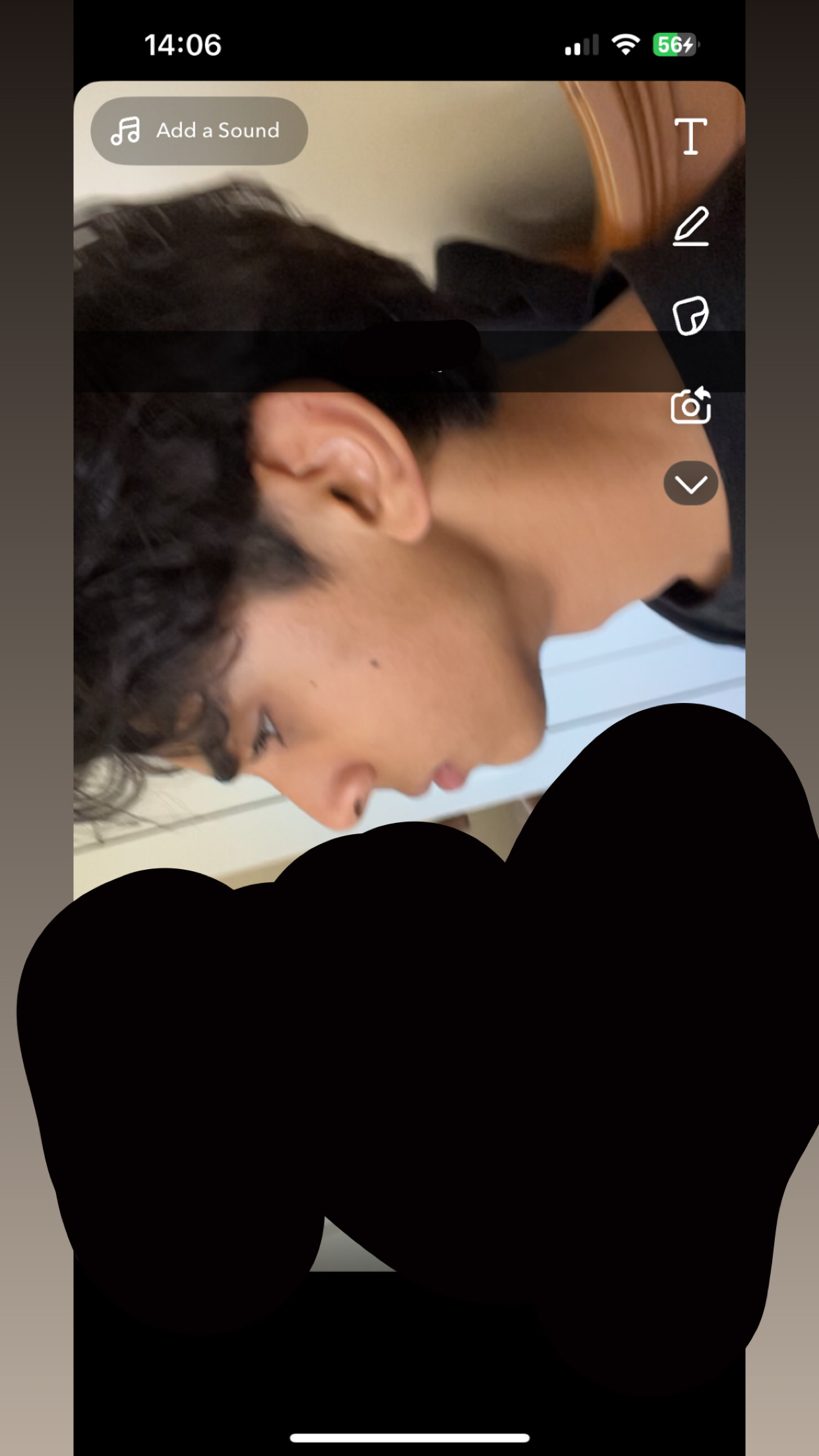This screenshot has height=1456, width=819.
Task: Open the pencil drawing tool
Action: [x=690, y=226]
